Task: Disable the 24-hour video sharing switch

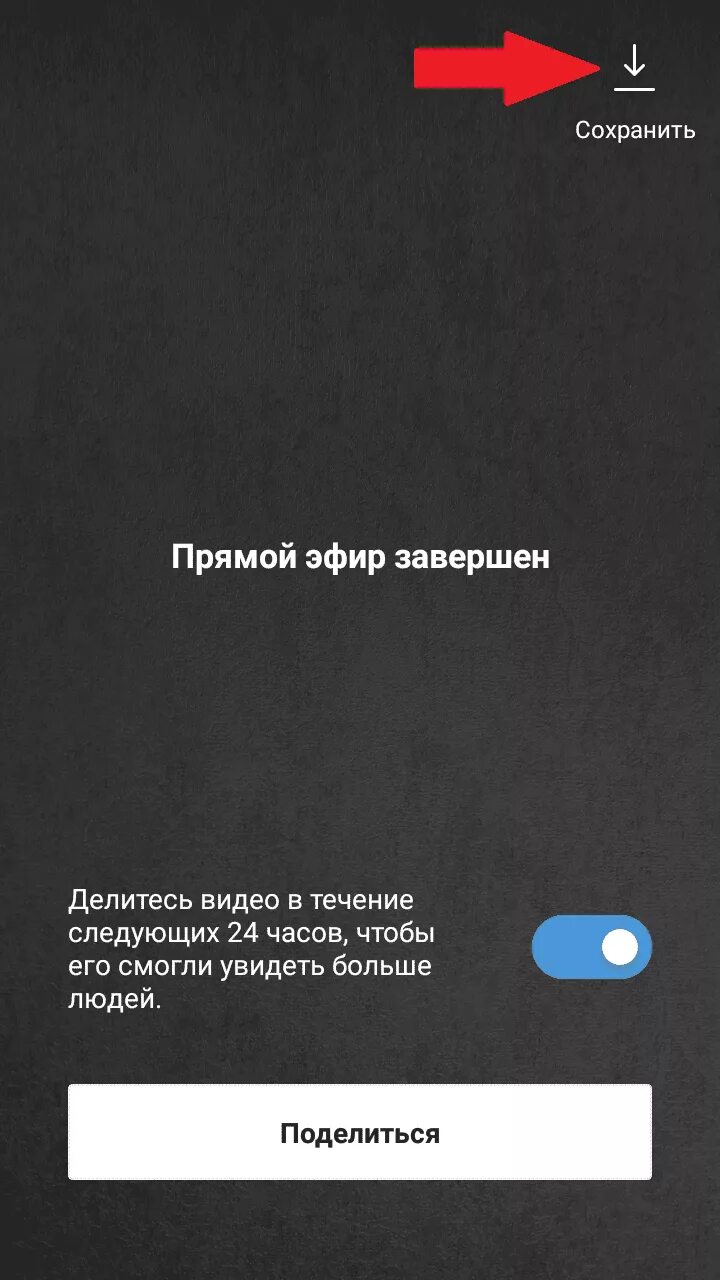Action: tap(592, 947)
